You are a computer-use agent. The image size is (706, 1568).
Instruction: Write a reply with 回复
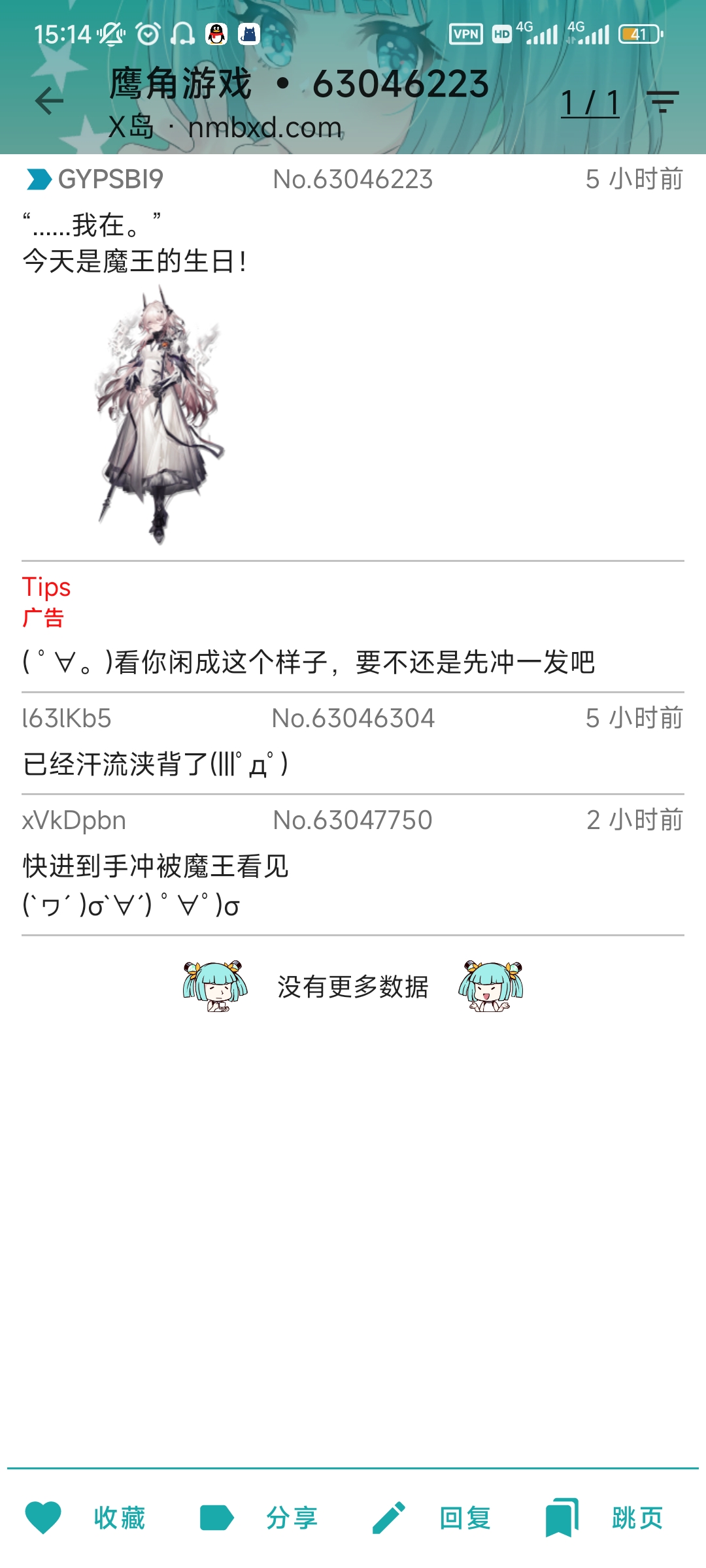coord(432,1517)
